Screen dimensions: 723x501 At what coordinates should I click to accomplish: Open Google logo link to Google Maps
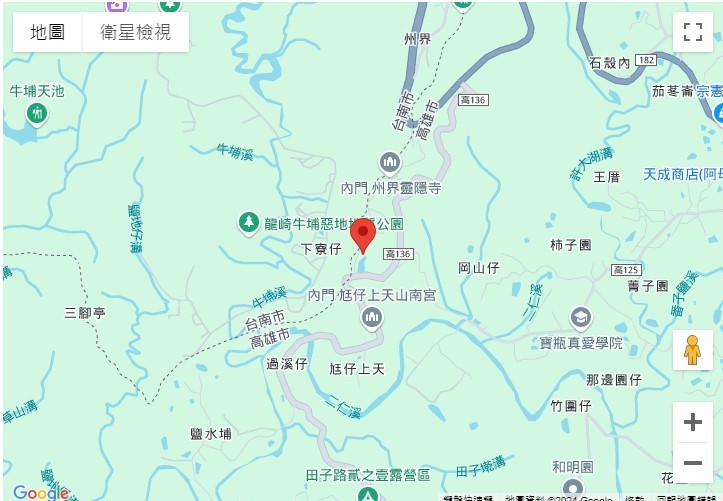40,492
